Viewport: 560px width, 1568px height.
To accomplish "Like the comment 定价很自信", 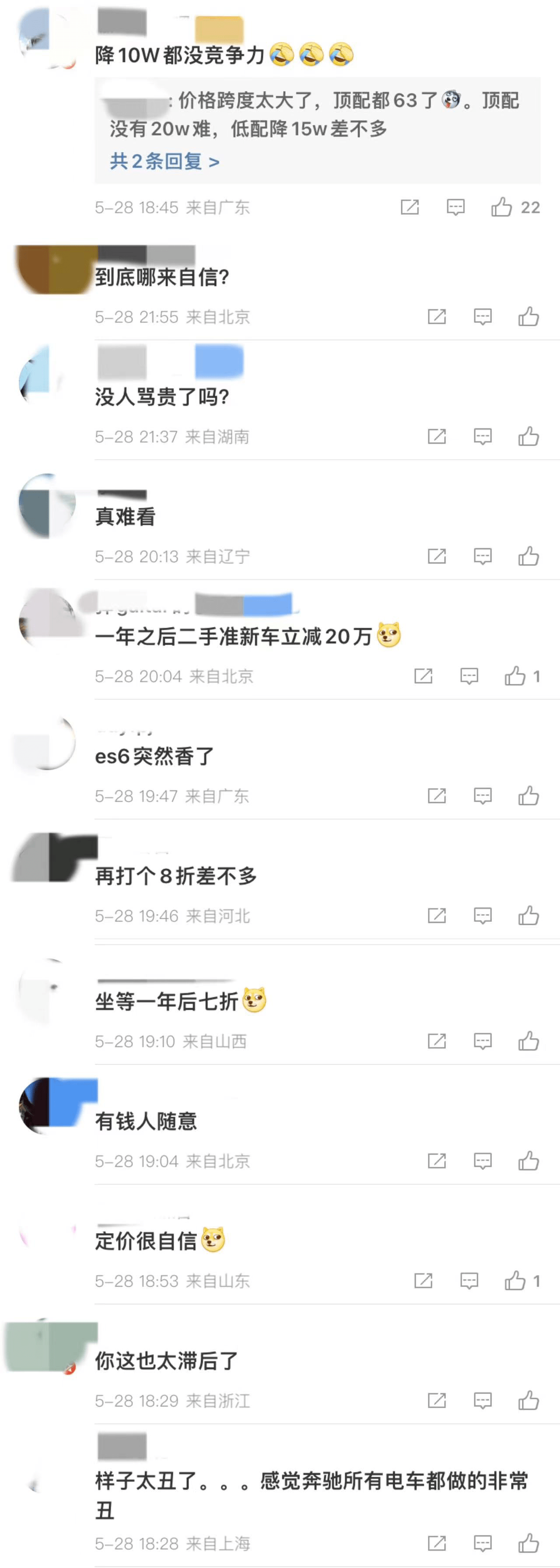I will (x=515, y=1281).
